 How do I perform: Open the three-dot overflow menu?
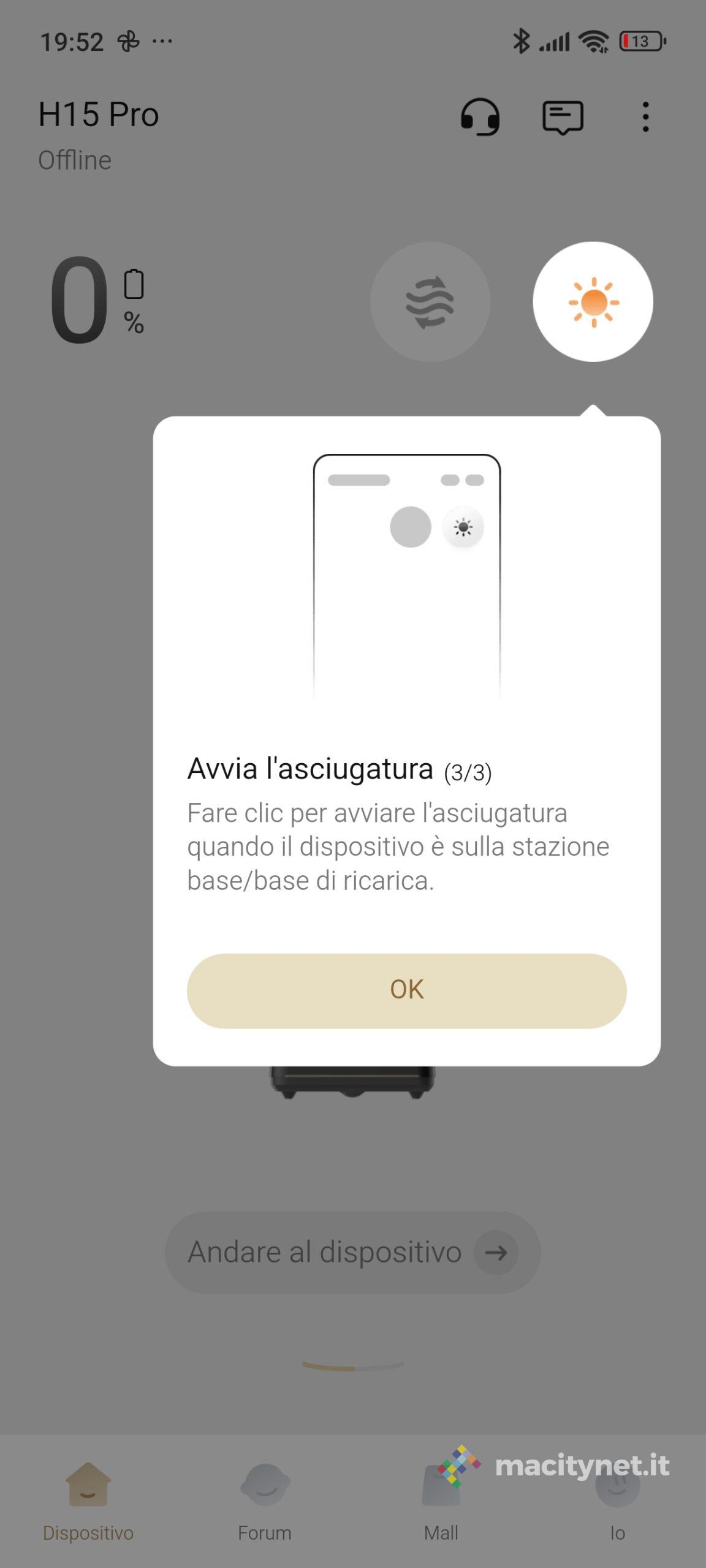(645, 116)
